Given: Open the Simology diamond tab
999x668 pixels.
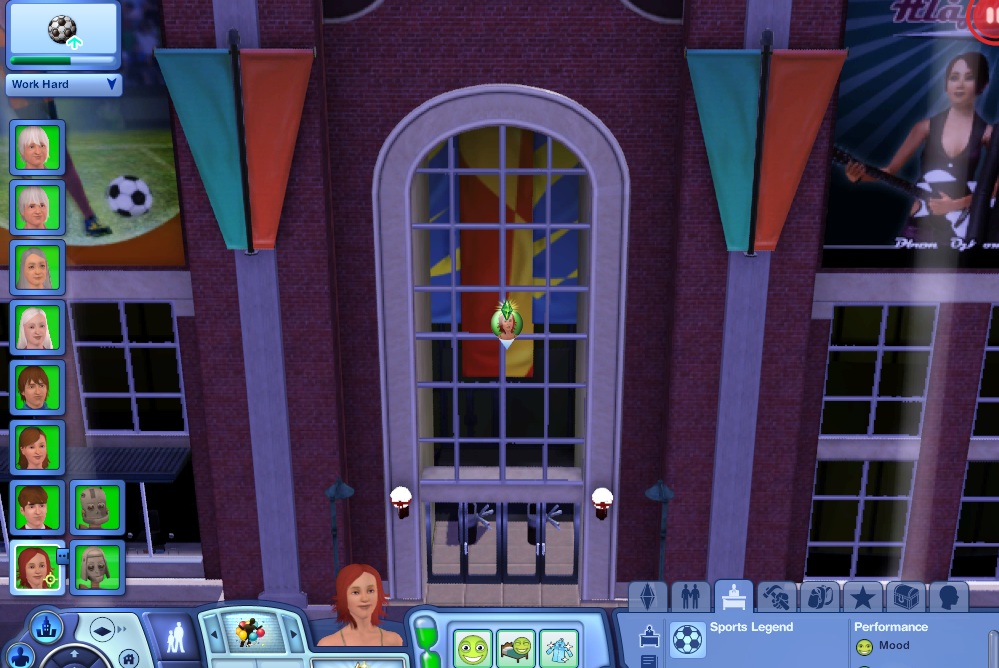Looking at the screenshot, I should coord(648,598).
